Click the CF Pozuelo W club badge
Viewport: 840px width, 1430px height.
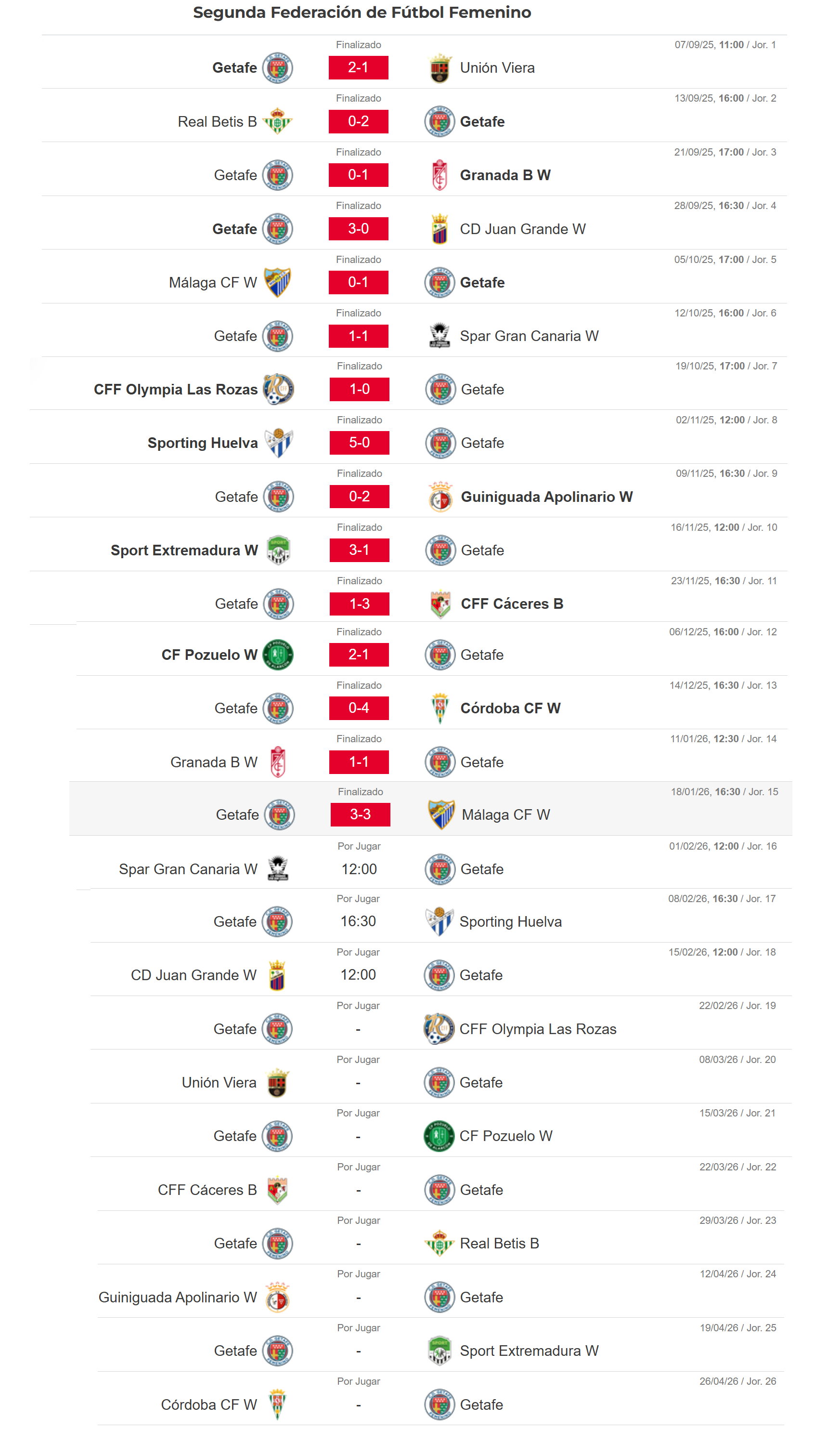click(278, 654)
